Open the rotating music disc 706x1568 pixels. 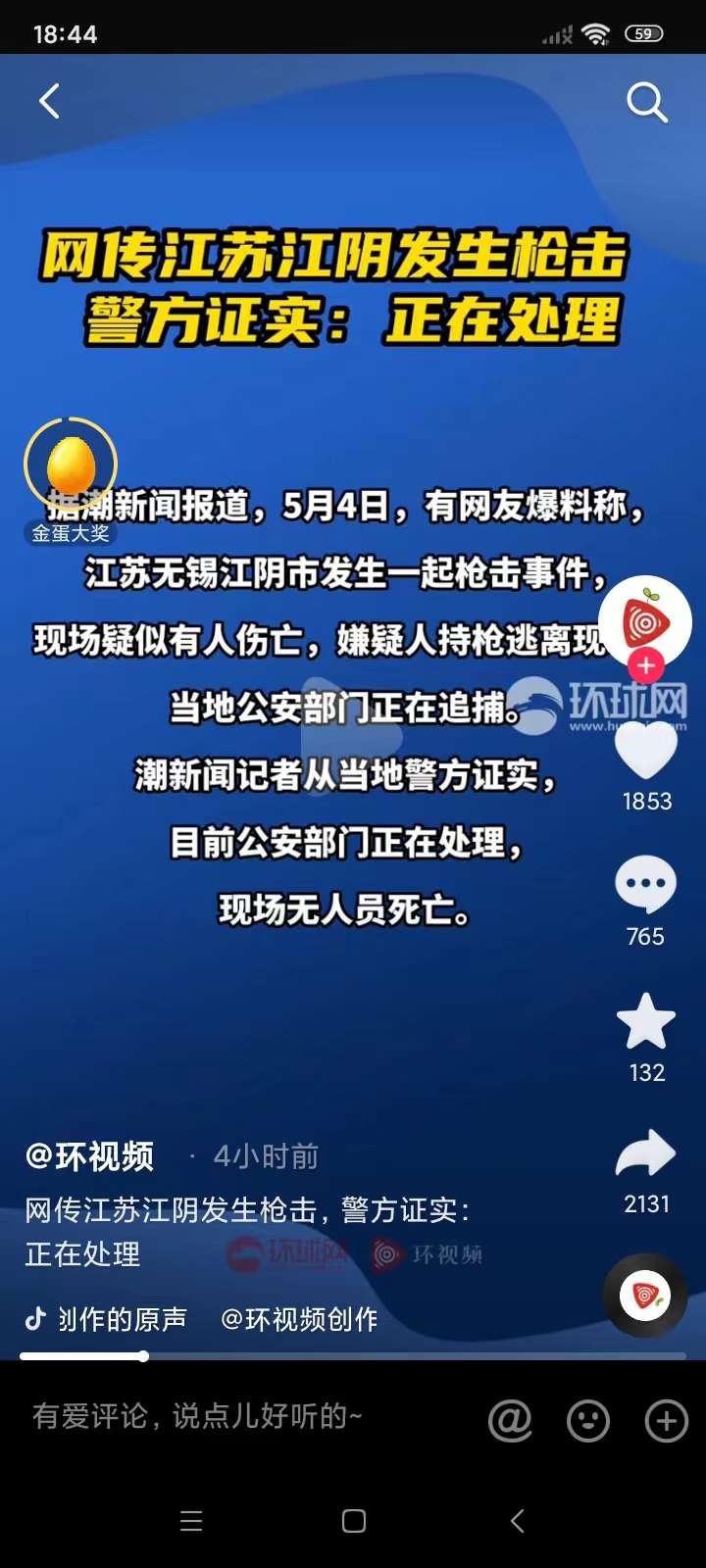point(645,1296)
